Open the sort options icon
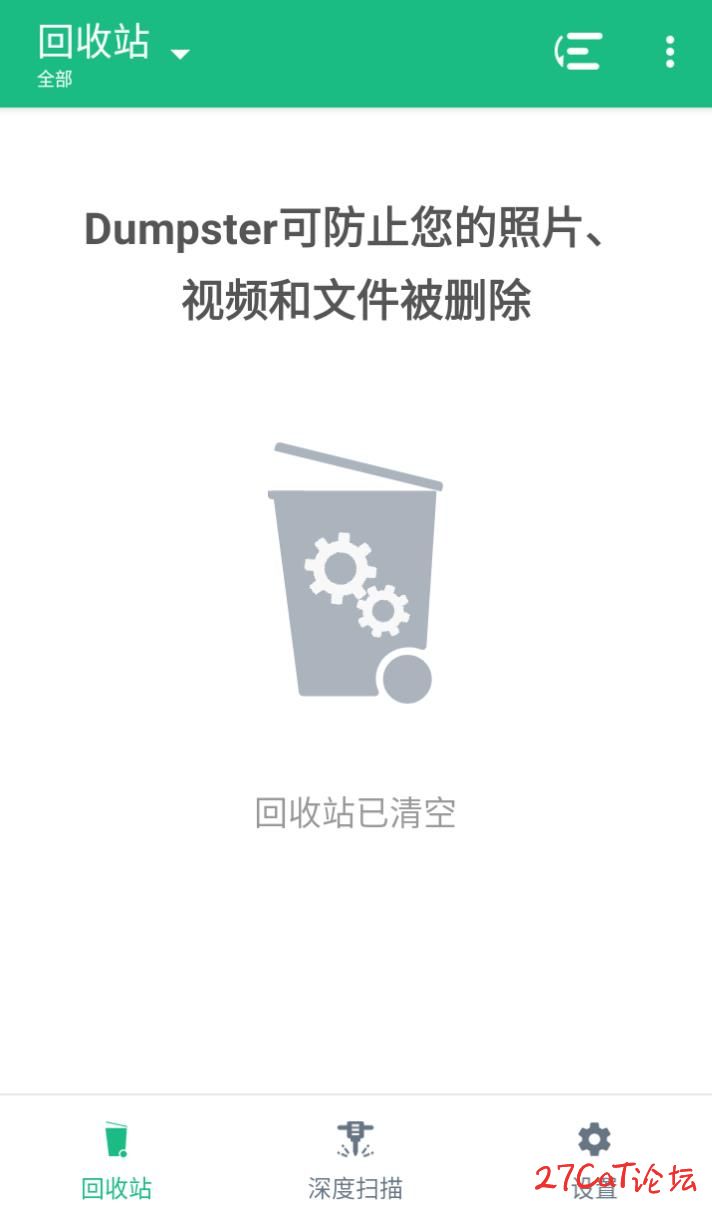Image resolution: width=712 pixels, height=1219 pixels. pyautogui.click(x=580, y=52)
